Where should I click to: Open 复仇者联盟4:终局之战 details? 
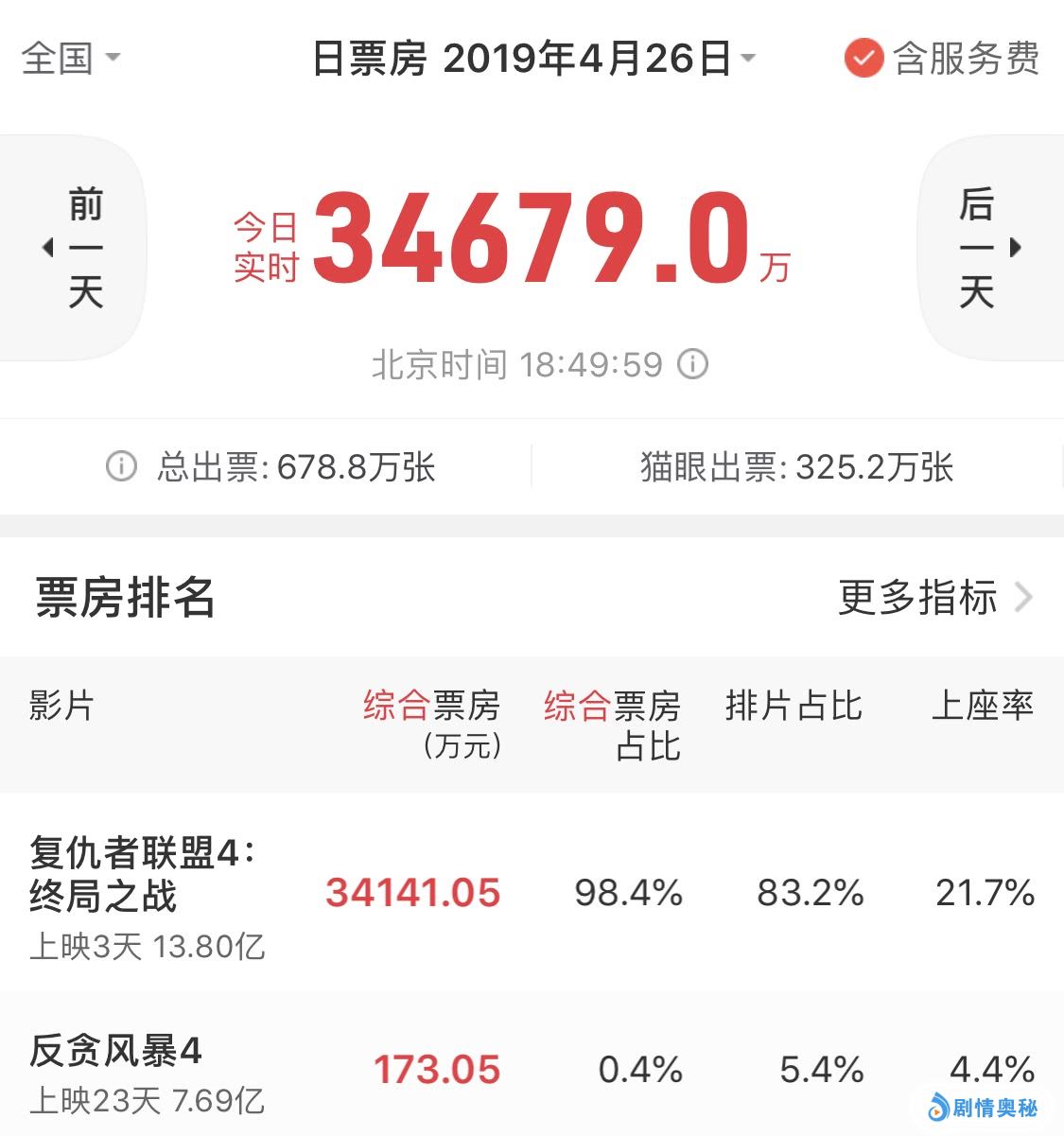pyautogui.click(x=142, y=875)
